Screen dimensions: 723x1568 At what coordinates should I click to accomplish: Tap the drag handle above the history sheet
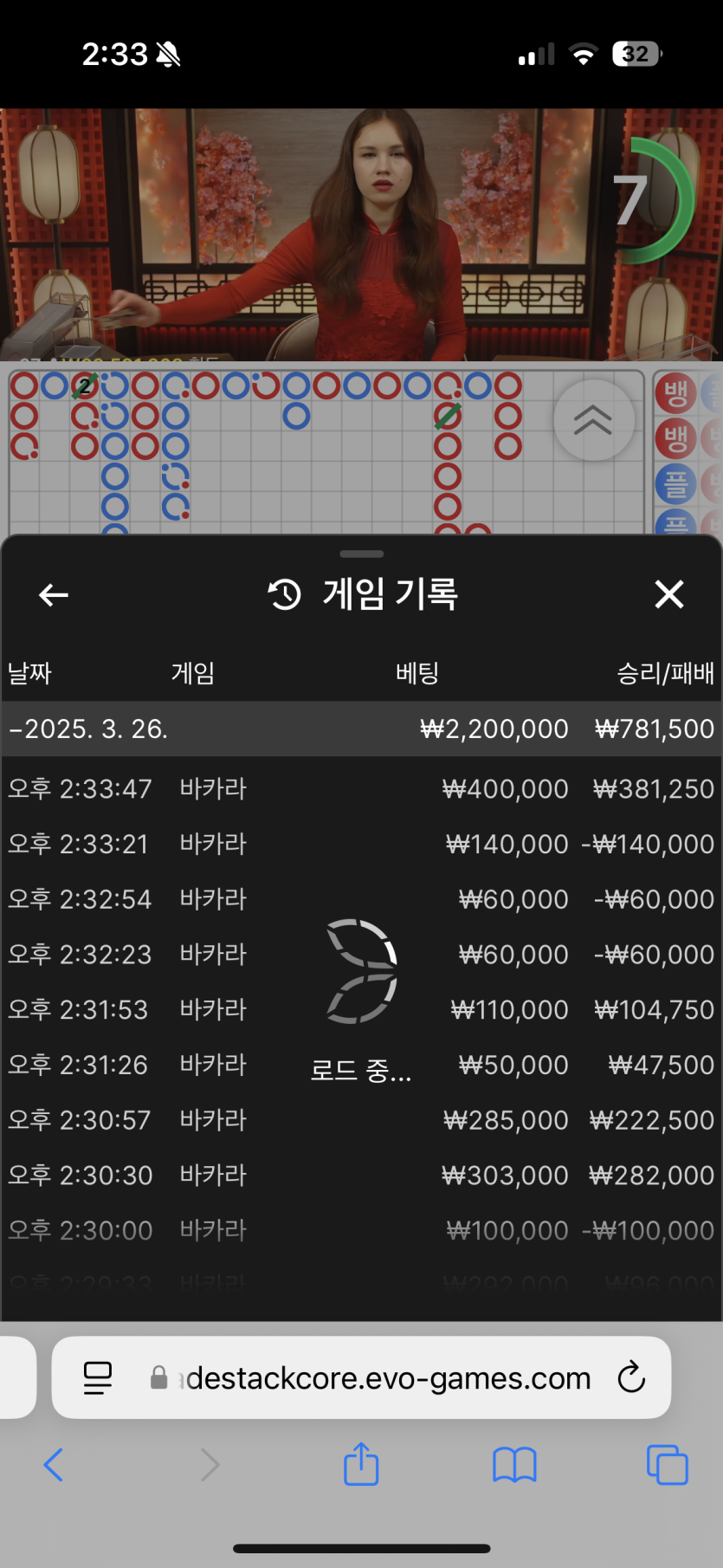361,554
